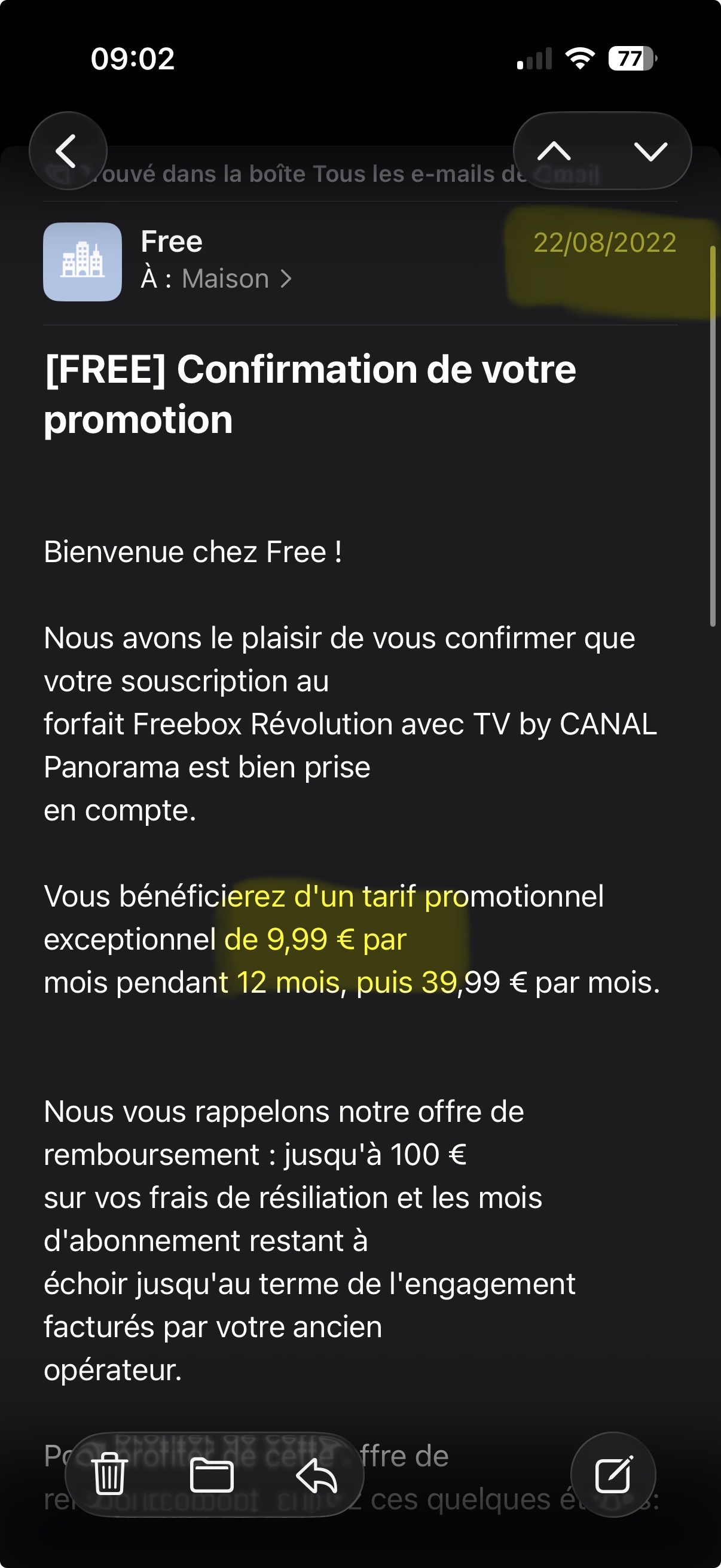Jump to the next email with down arrow
The height and width of the screenshot is (1568, 721).
click(x=650, y=150)
